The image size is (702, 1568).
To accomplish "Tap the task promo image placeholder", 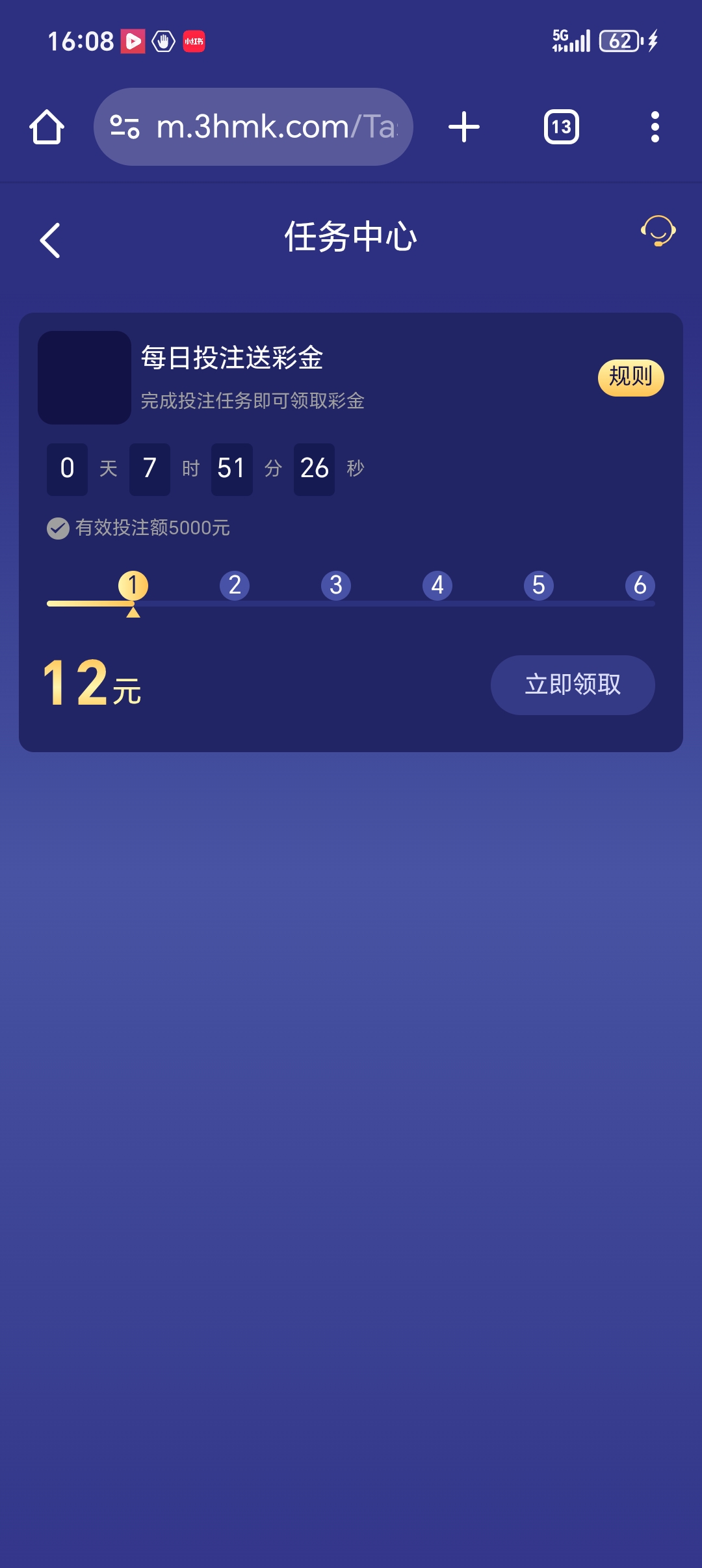I will click(84, 377).
